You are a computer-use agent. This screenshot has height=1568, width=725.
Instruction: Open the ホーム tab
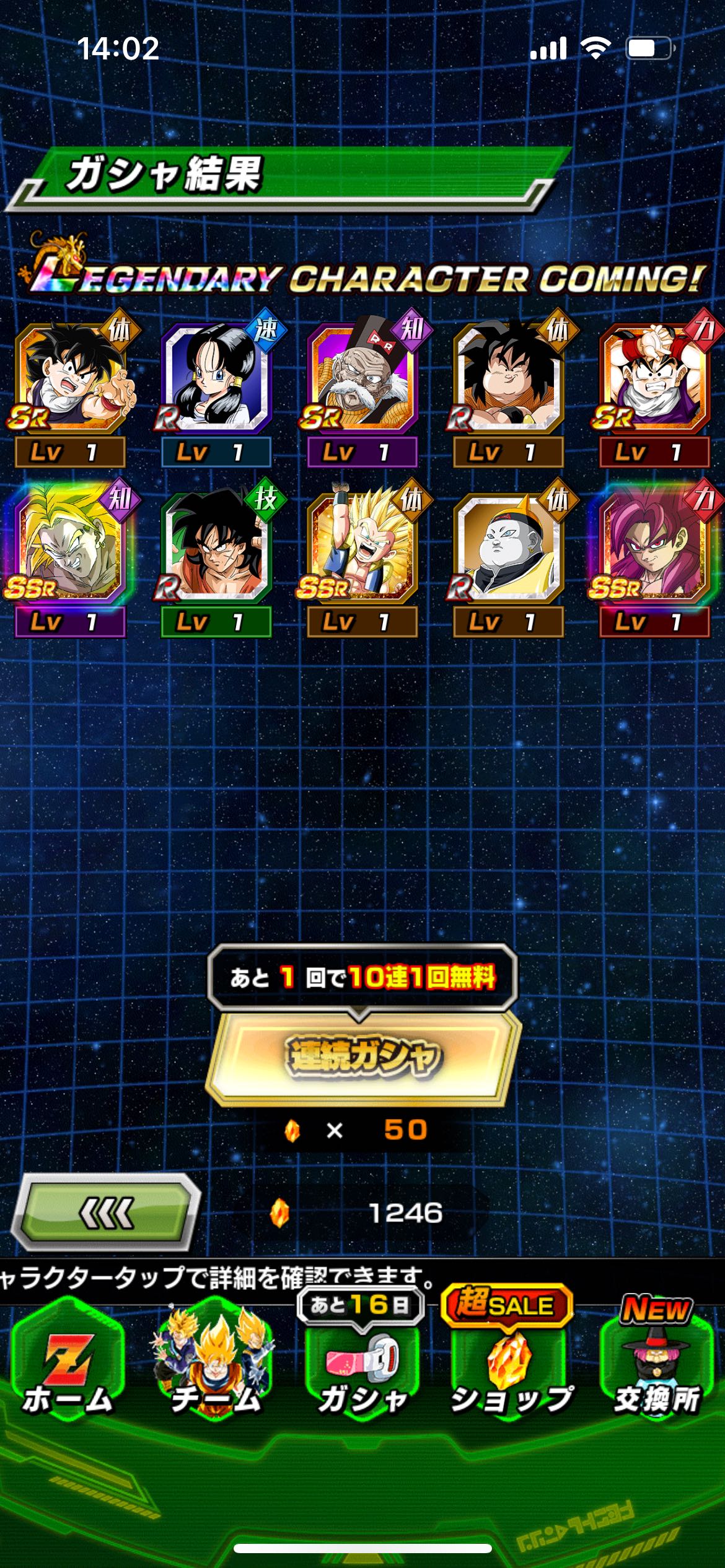point(68,1359)
